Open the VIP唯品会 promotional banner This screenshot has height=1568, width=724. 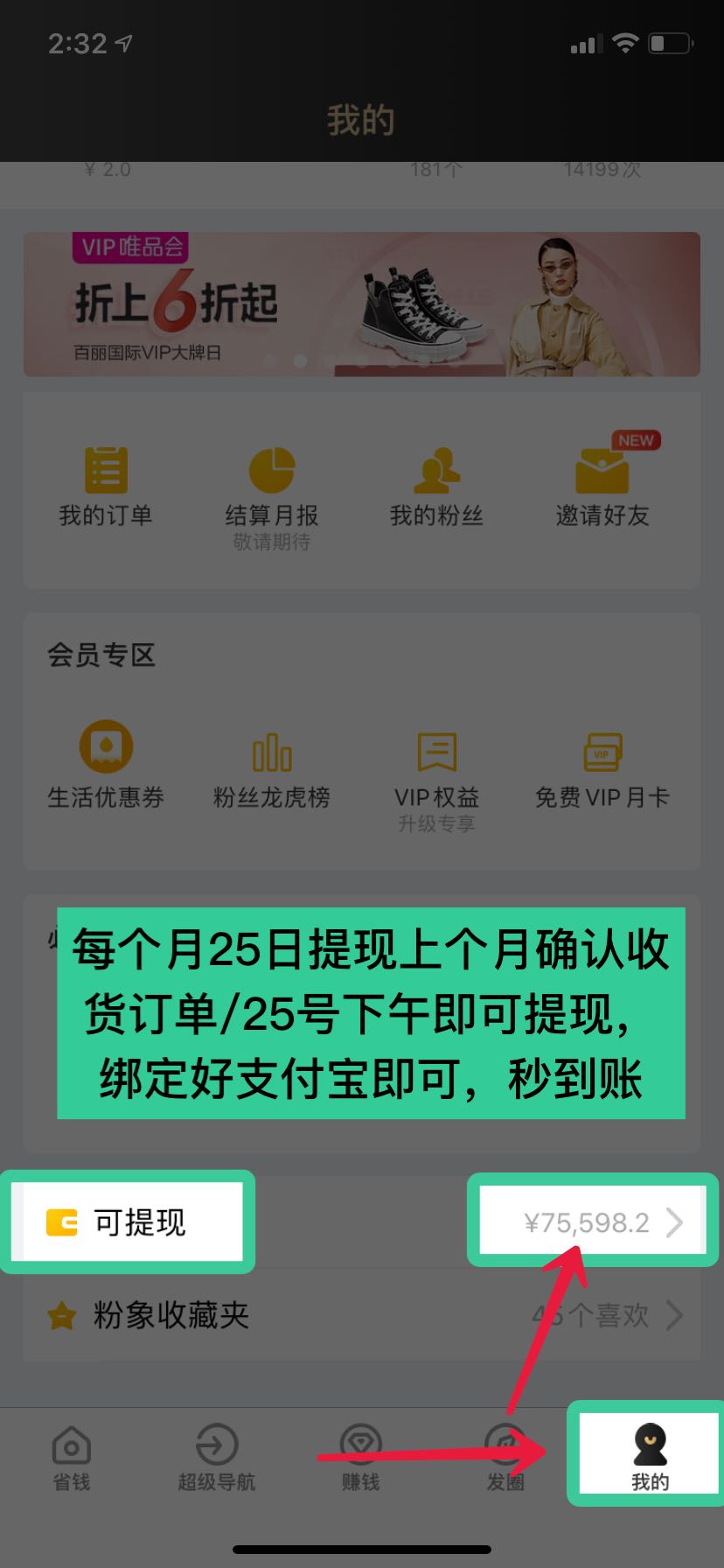pos(362,302)
